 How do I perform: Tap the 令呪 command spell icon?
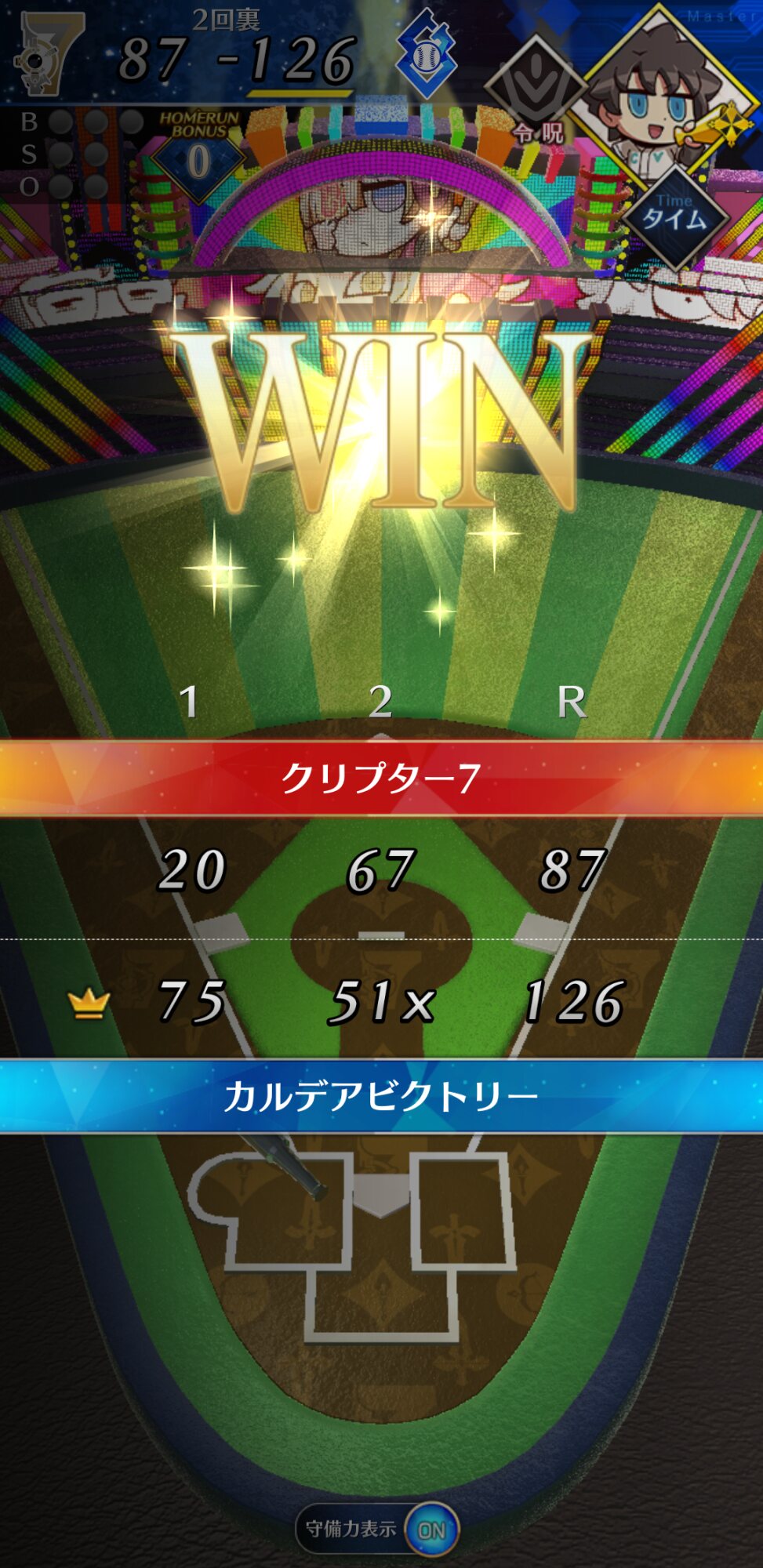coord(536,89)
